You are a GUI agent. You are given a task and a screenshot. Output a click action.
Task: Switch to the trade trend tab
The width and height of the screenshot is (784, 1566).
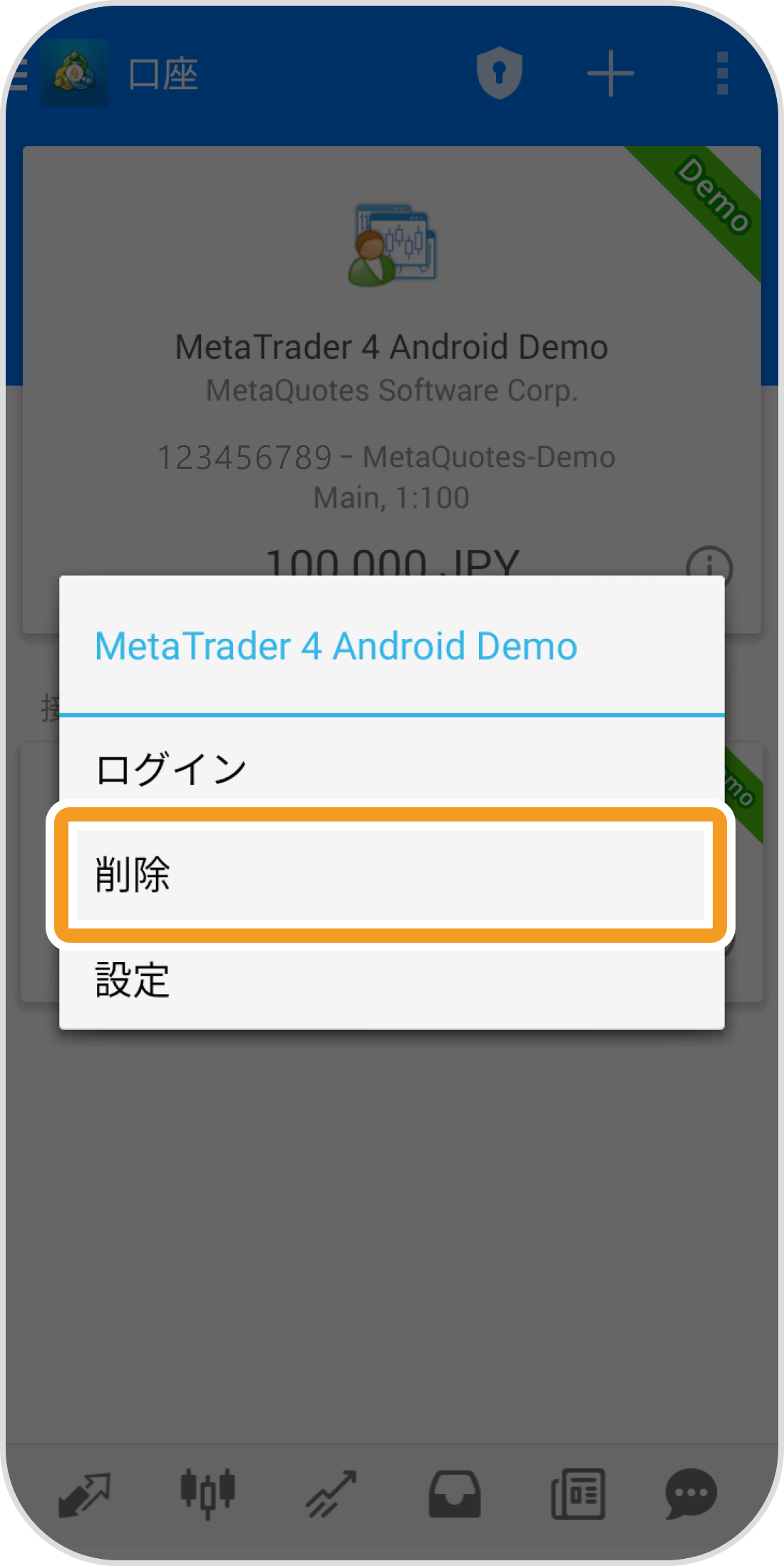331,1493
